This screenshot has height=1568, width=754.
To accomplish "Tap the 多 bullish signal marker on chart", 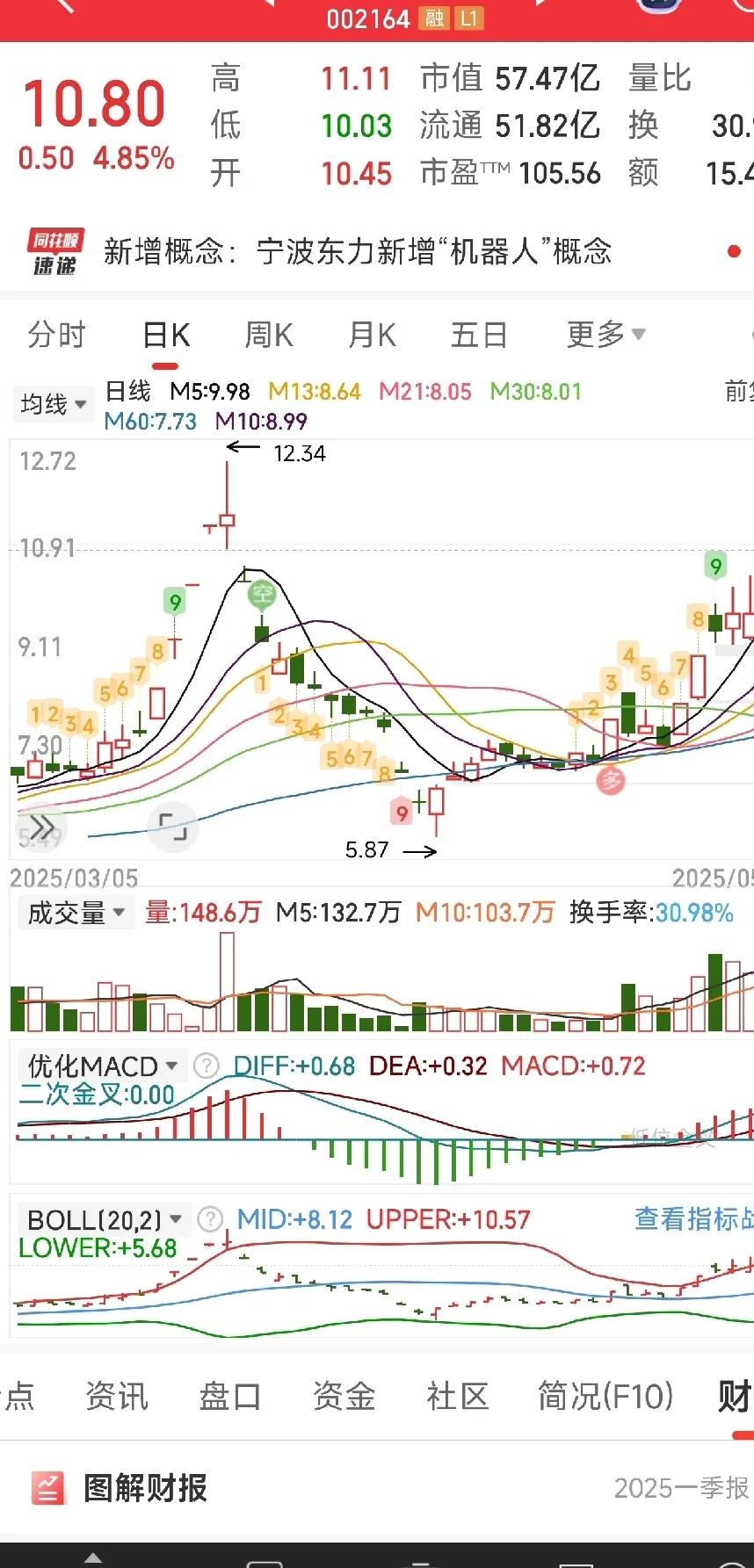I will 611,780.
